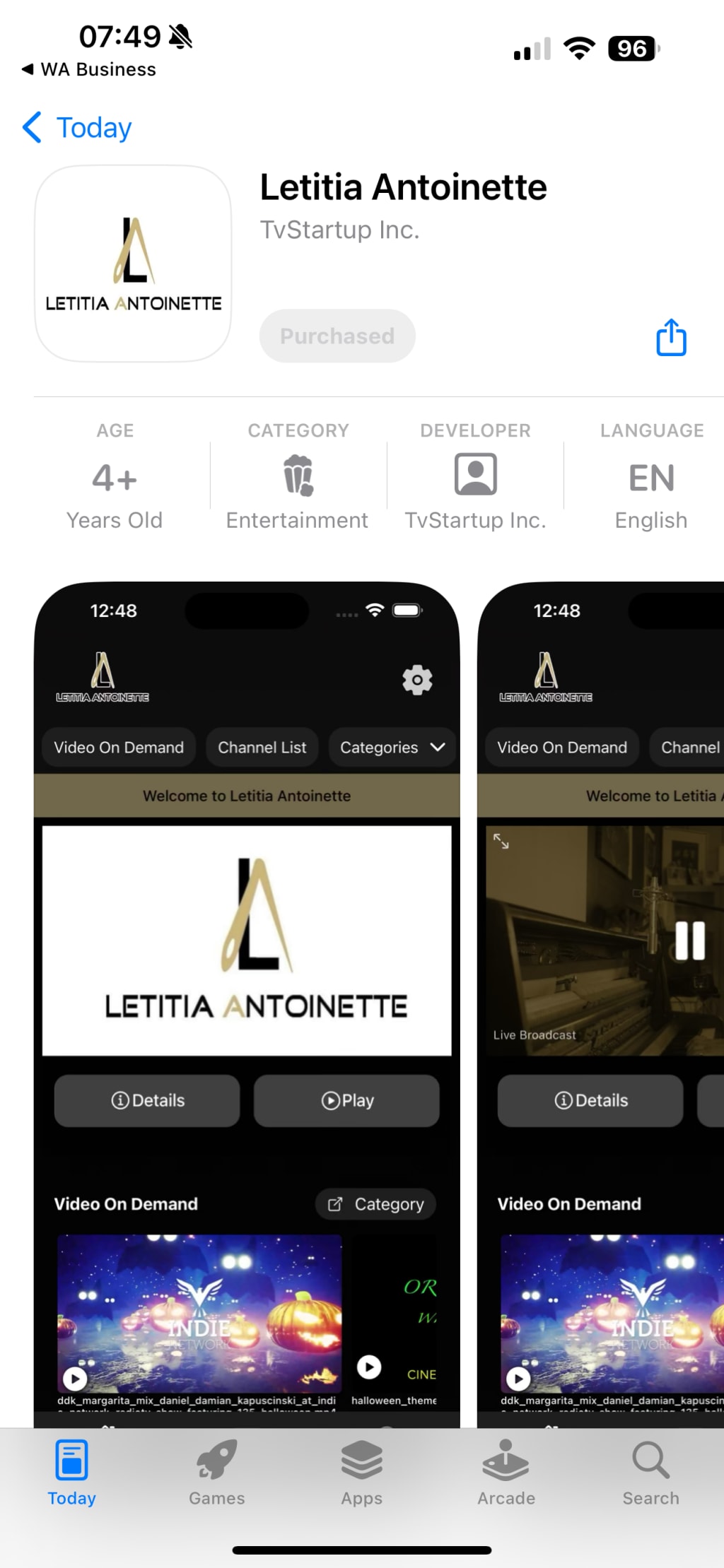Open TvStartup Inc. developer page
This screenshot has height=1568, width=724.
(x=475, y=488)
